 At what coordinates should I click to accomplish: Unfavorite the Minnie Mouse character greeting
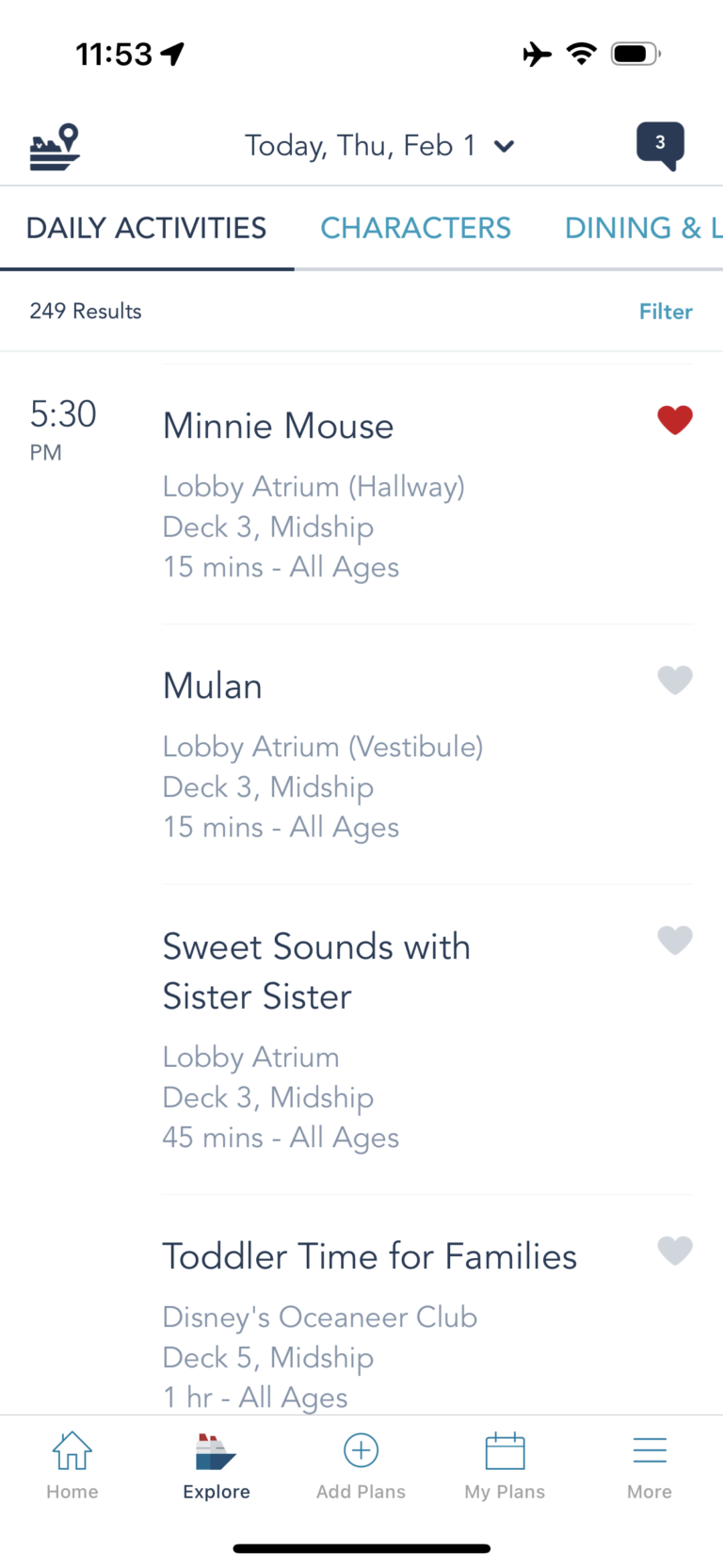675,420
